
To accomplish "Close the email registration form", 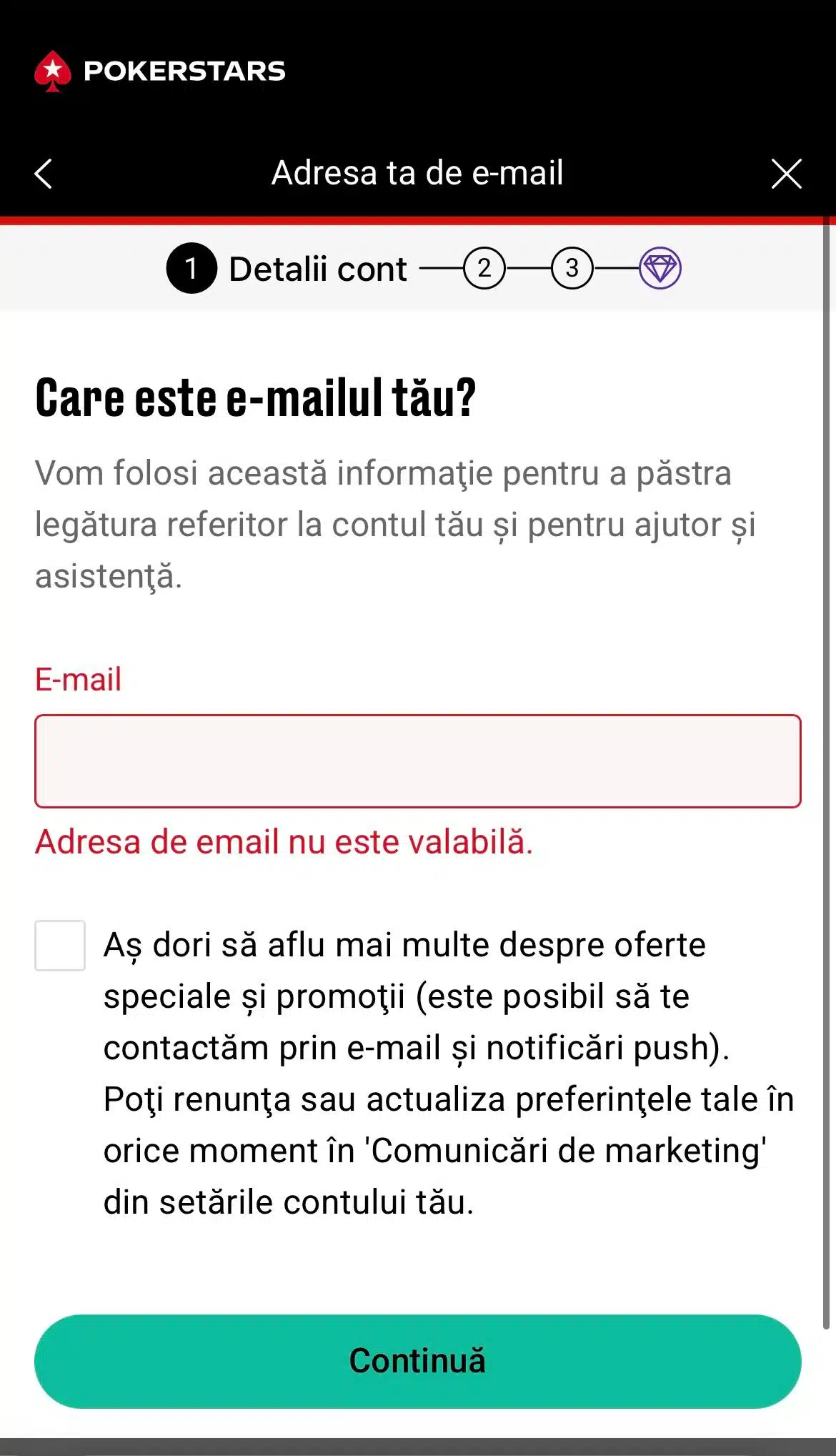I will (x=786, y=174).
